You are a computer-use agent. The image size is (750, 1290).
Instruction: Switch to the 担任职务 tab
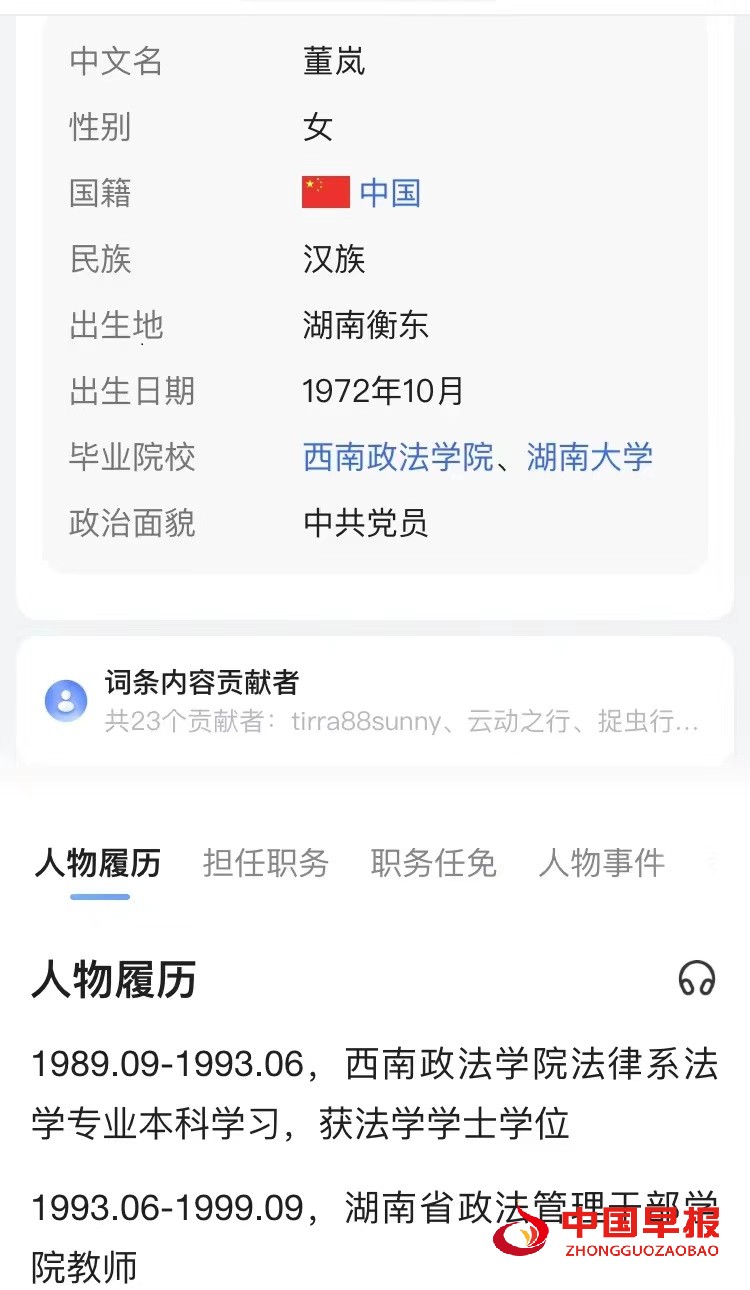pos(265,863)
